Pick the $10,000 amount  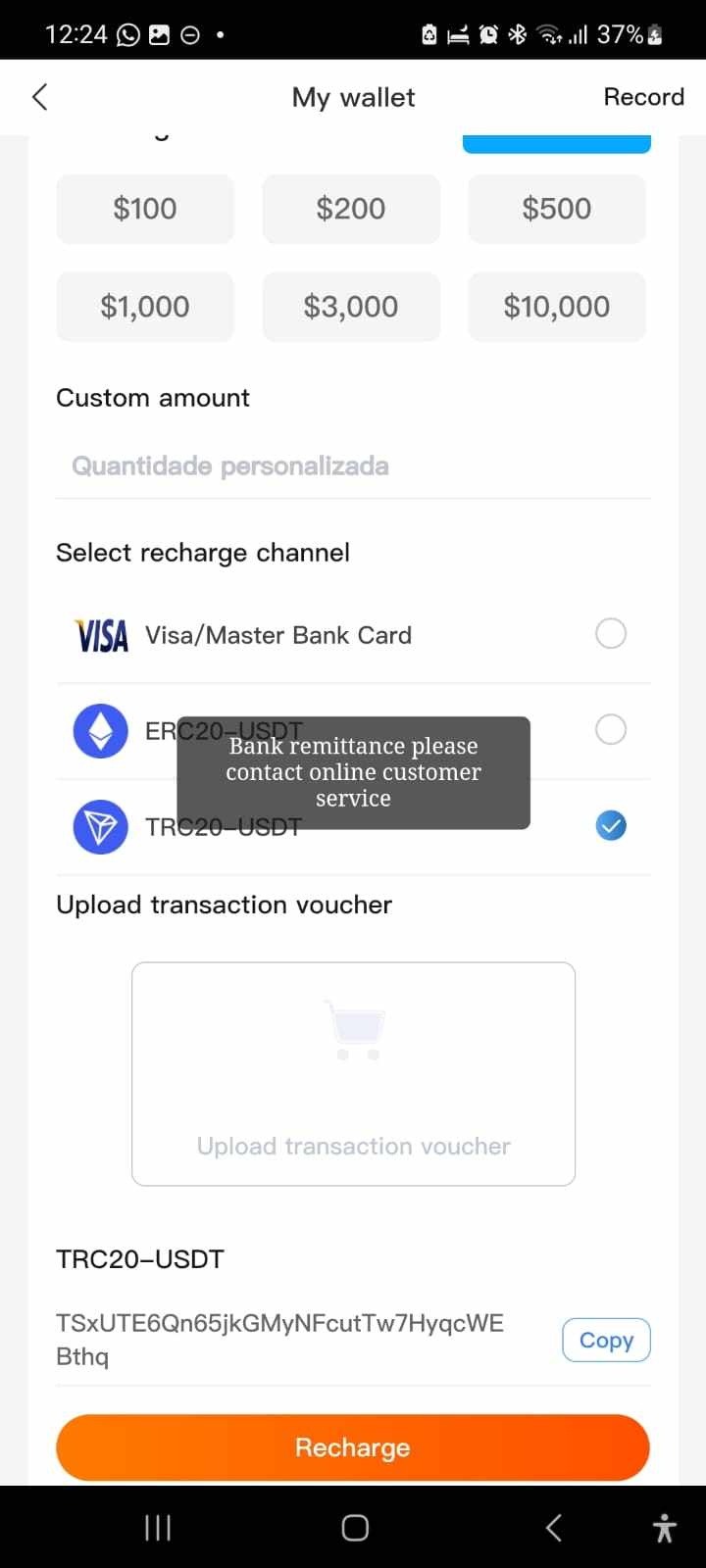point(557,307)
